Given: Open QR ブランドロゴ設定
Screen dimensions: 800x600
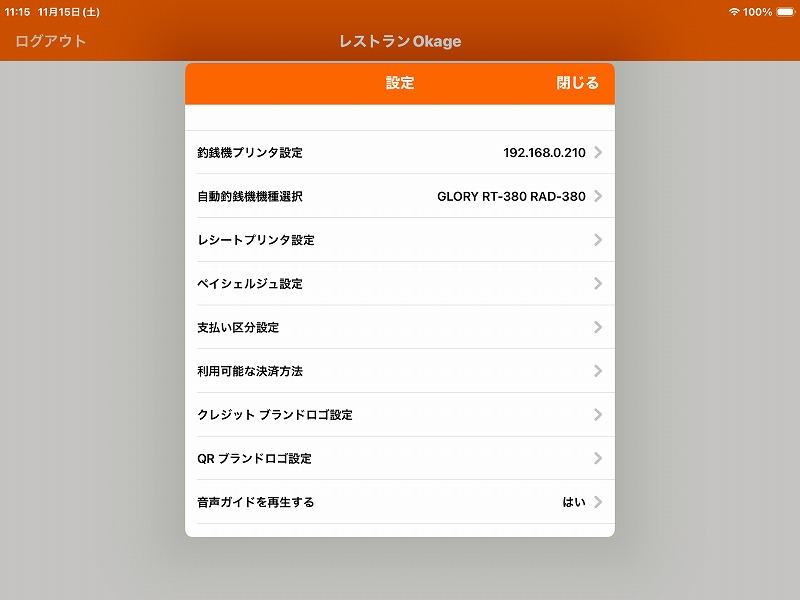Looking at the screenshot, I should point(400,458).
